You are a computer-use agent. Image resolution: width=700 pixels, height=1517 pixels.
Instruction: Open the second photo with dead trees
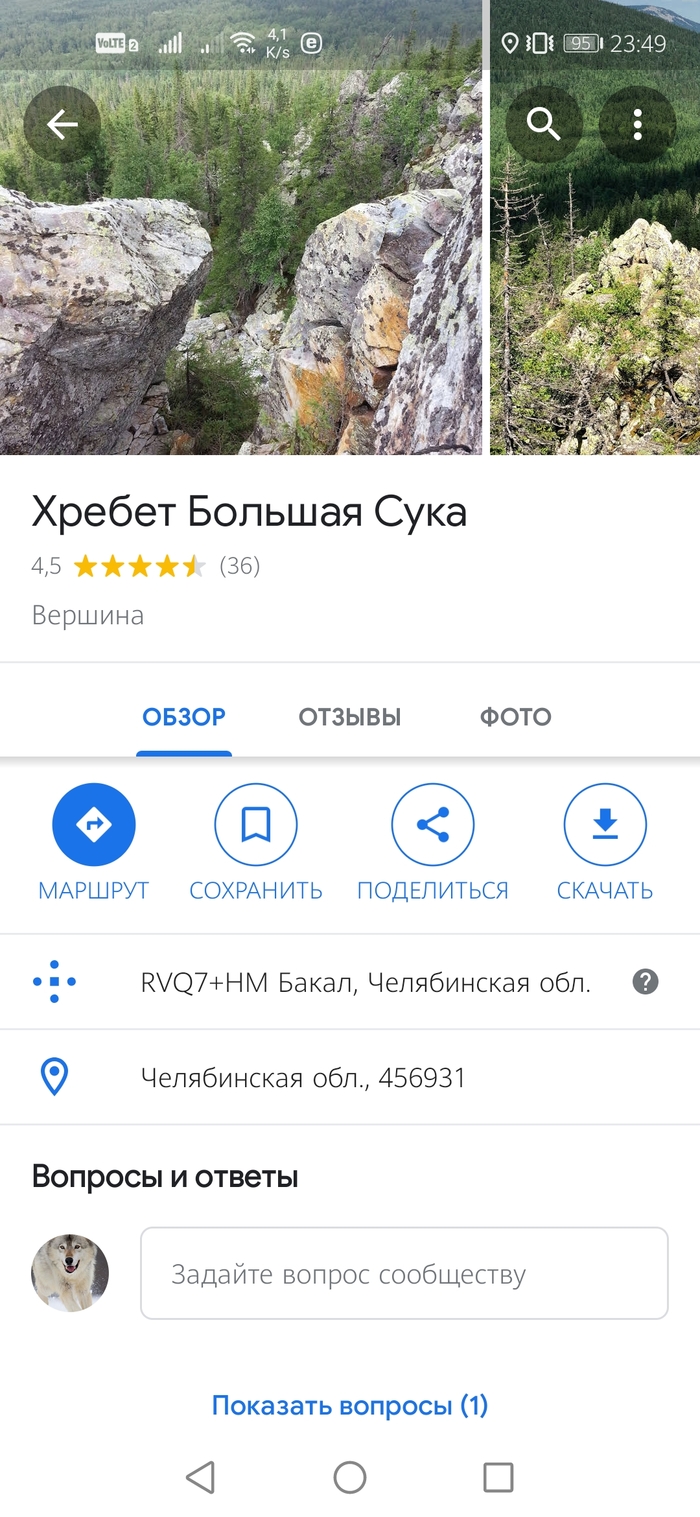click(594, 300)
